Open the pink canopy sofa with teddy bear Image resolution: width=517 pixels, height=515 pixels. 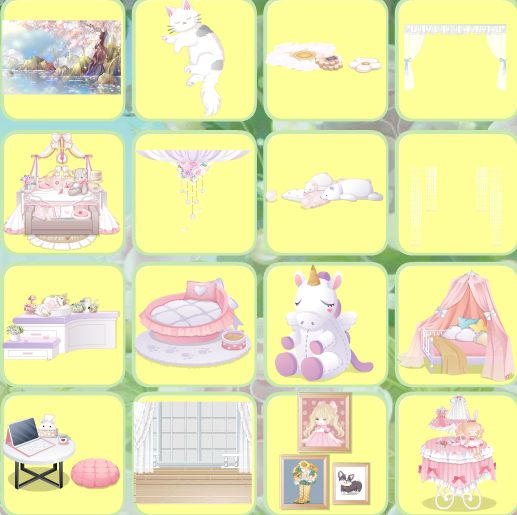click(62, 192)
